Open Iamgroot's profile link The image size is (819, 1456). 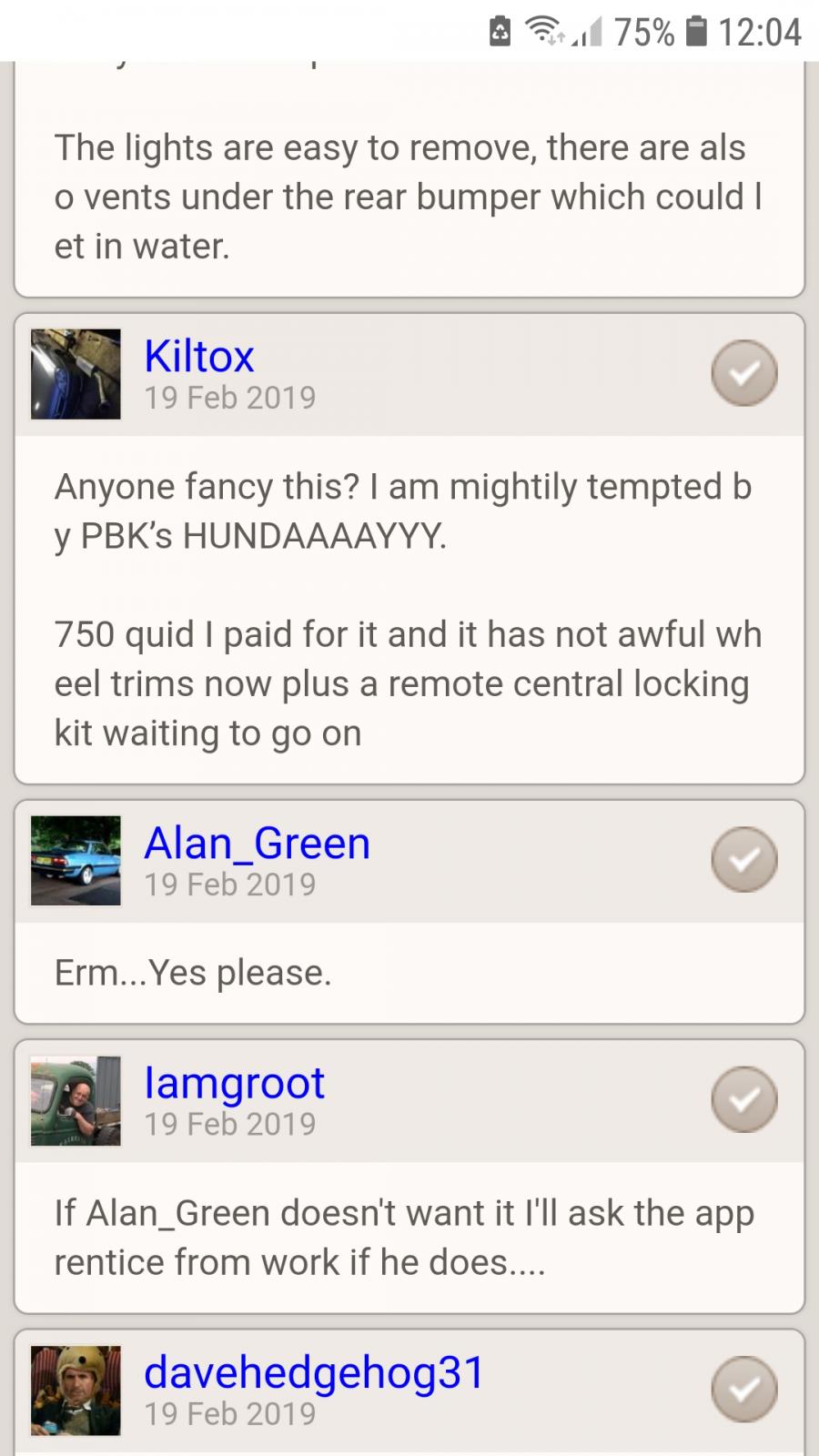click(235, 1083)
